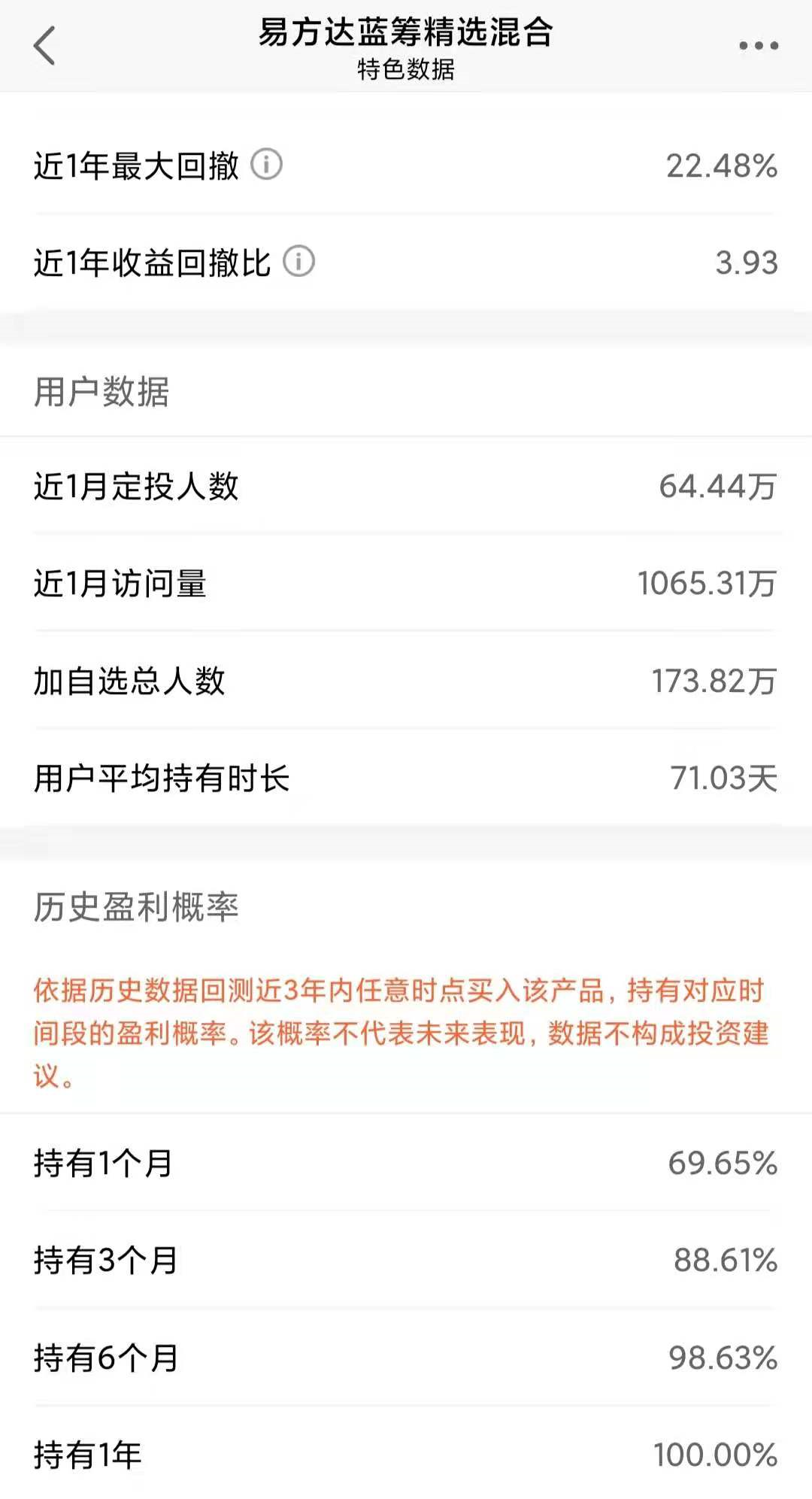Open the three-dot overflow menu
This screenshot has height=1499, width=812.
758,46
